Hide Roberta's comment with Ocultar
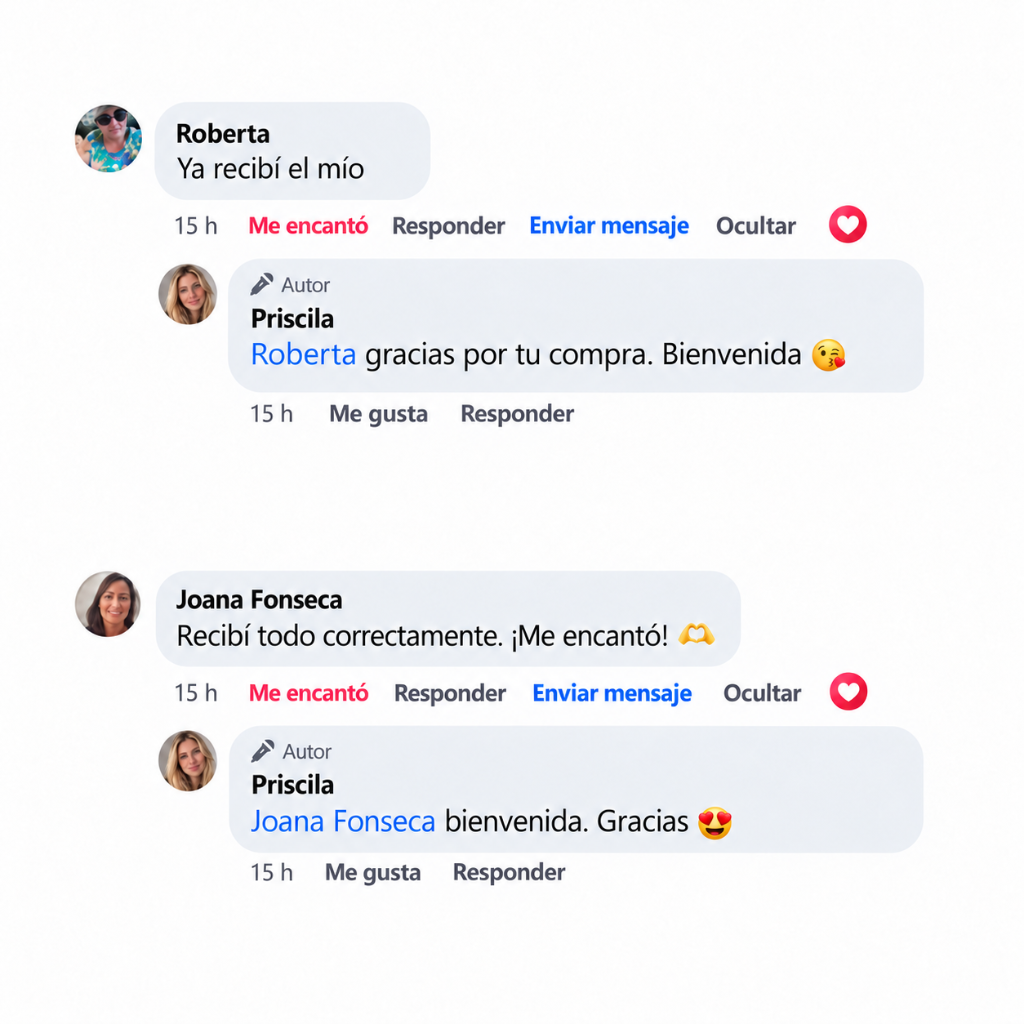The image size is (1024, 1024). pyautogui.click(x=756, y=226)
